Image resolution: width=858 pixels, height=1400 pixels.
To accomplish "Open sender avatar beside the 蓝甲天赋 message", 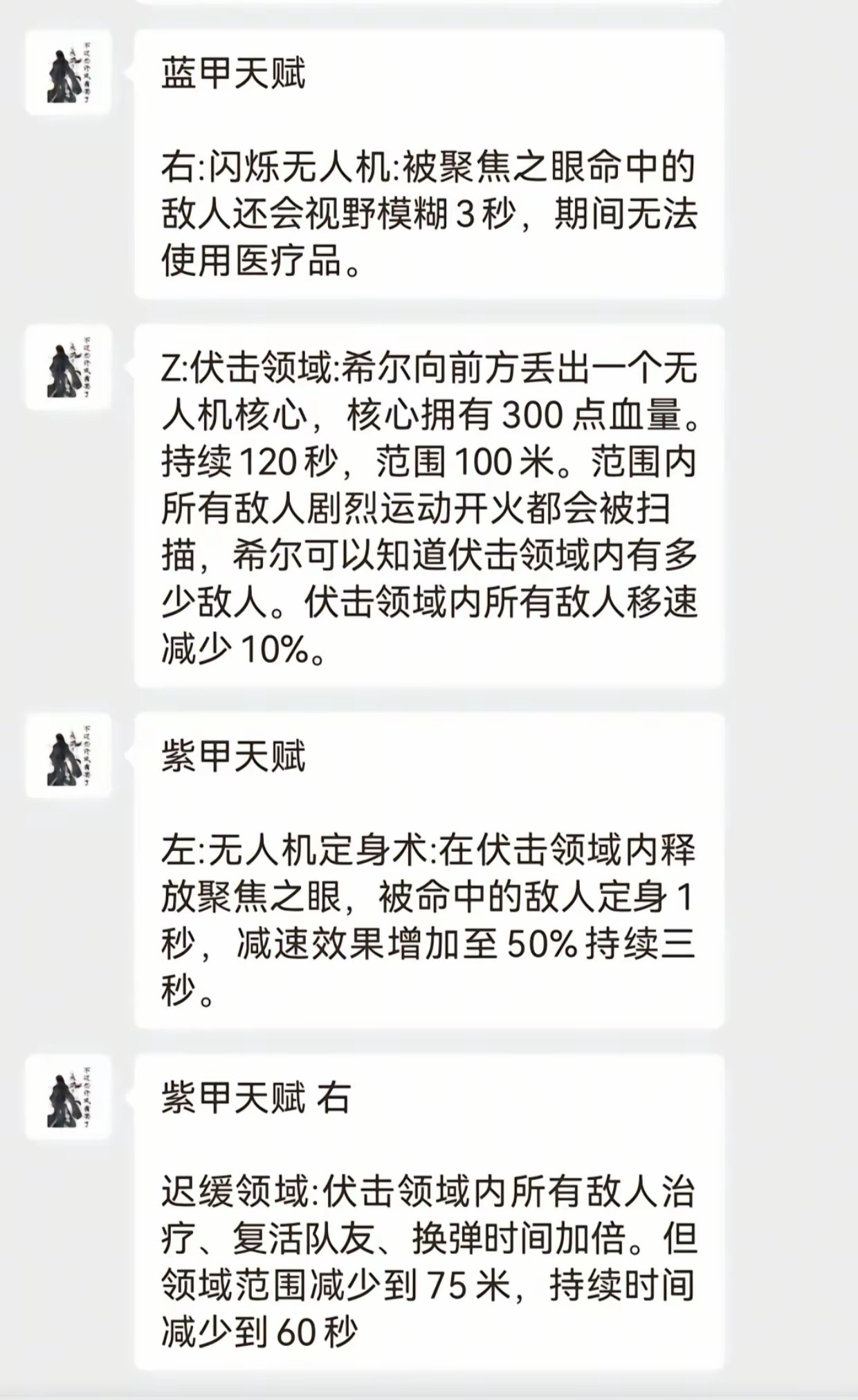I will [x=69, y=73].
